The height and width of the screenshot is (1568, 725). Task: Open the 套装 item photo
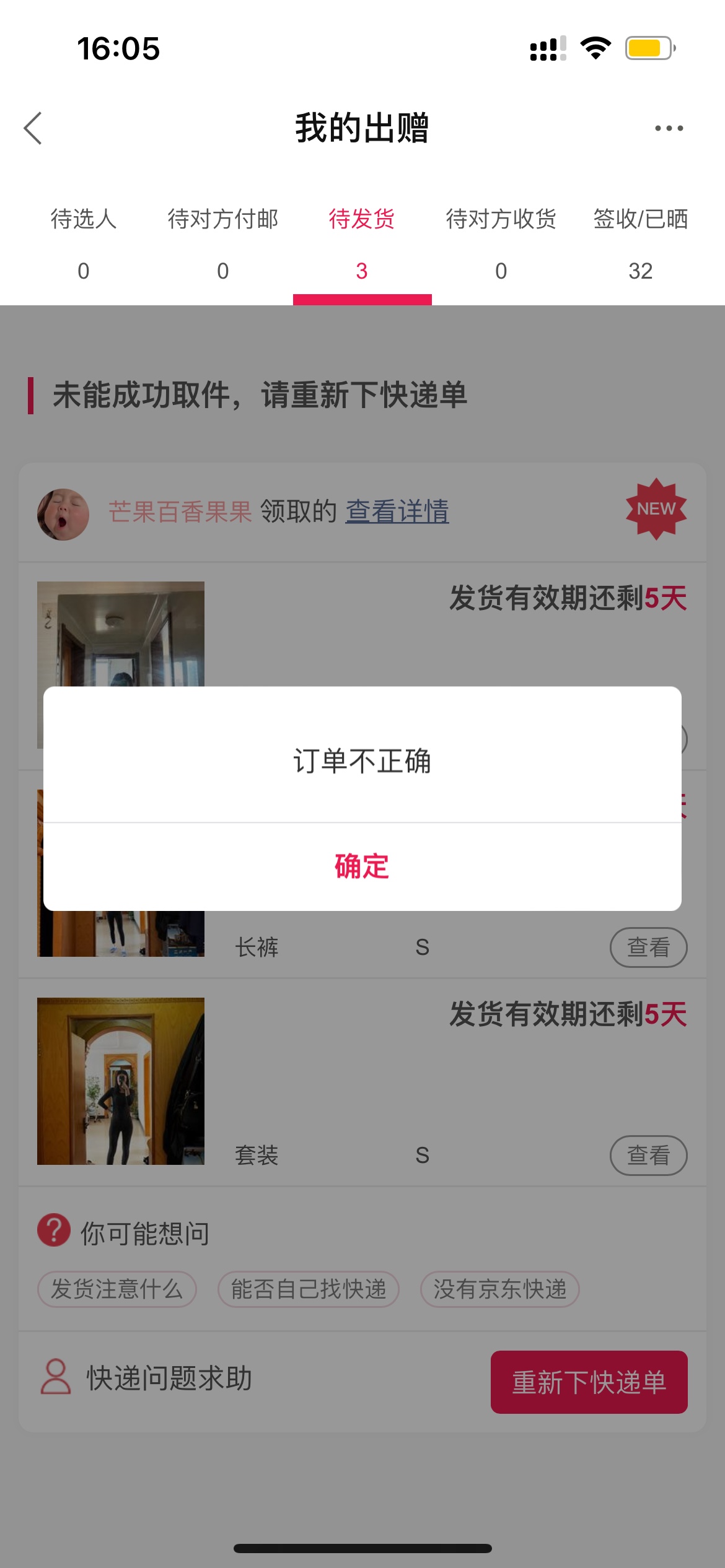121,1081
